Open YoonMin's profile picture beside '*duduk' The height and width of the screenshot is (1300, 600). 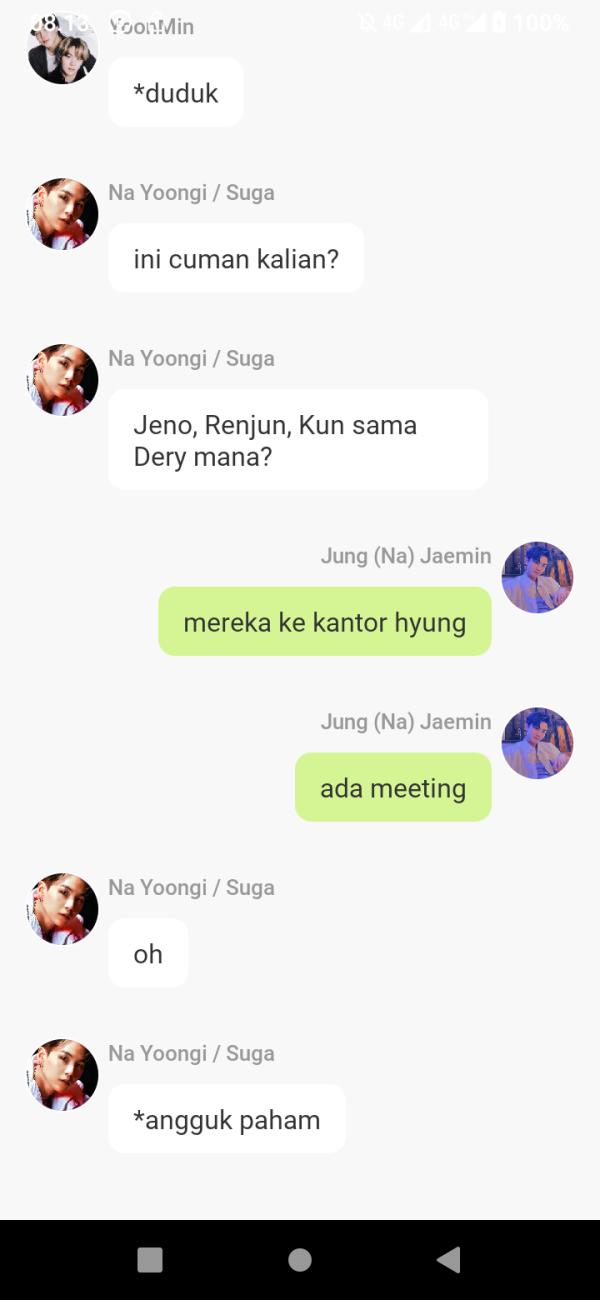coord(62,50)
